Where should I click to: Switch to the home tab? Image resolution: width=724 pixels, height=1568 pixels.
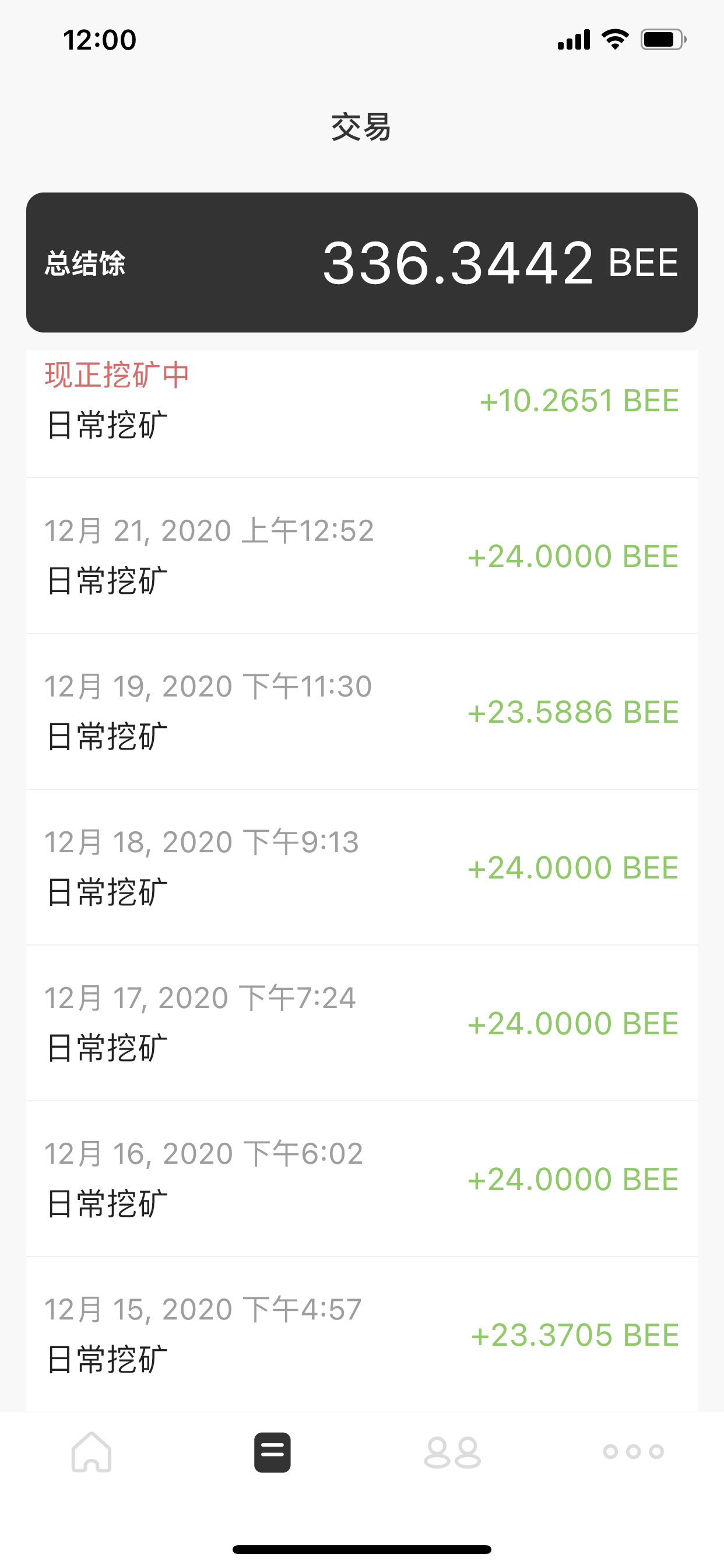tap(92, 1452)
